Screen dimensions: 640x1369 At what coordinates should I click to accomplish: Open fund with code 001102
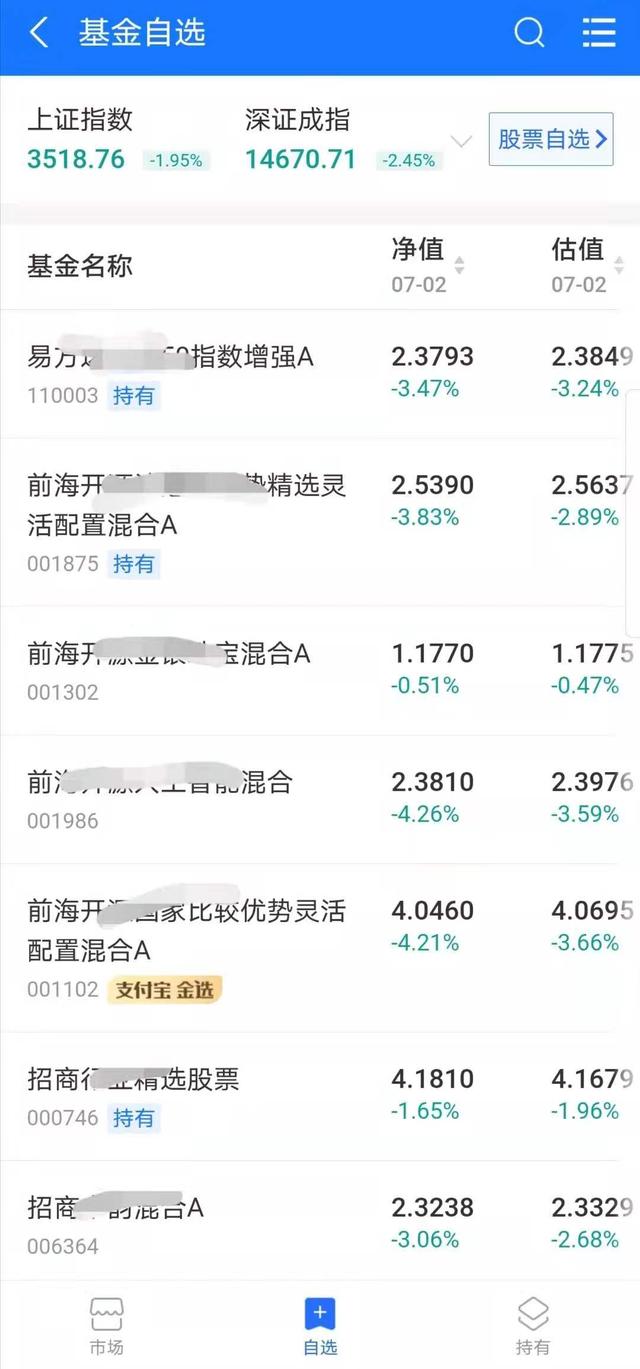tap(320, 948)
